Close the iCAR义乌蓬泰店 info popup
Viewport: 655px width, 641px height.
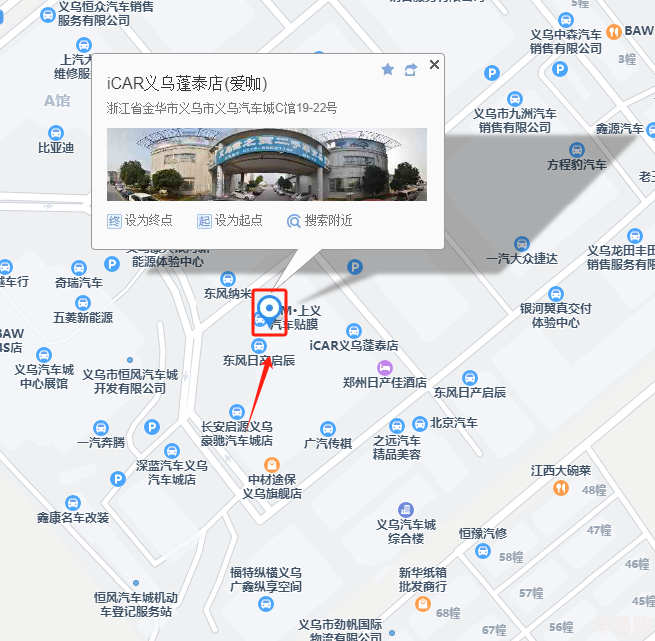click(434, 64)
